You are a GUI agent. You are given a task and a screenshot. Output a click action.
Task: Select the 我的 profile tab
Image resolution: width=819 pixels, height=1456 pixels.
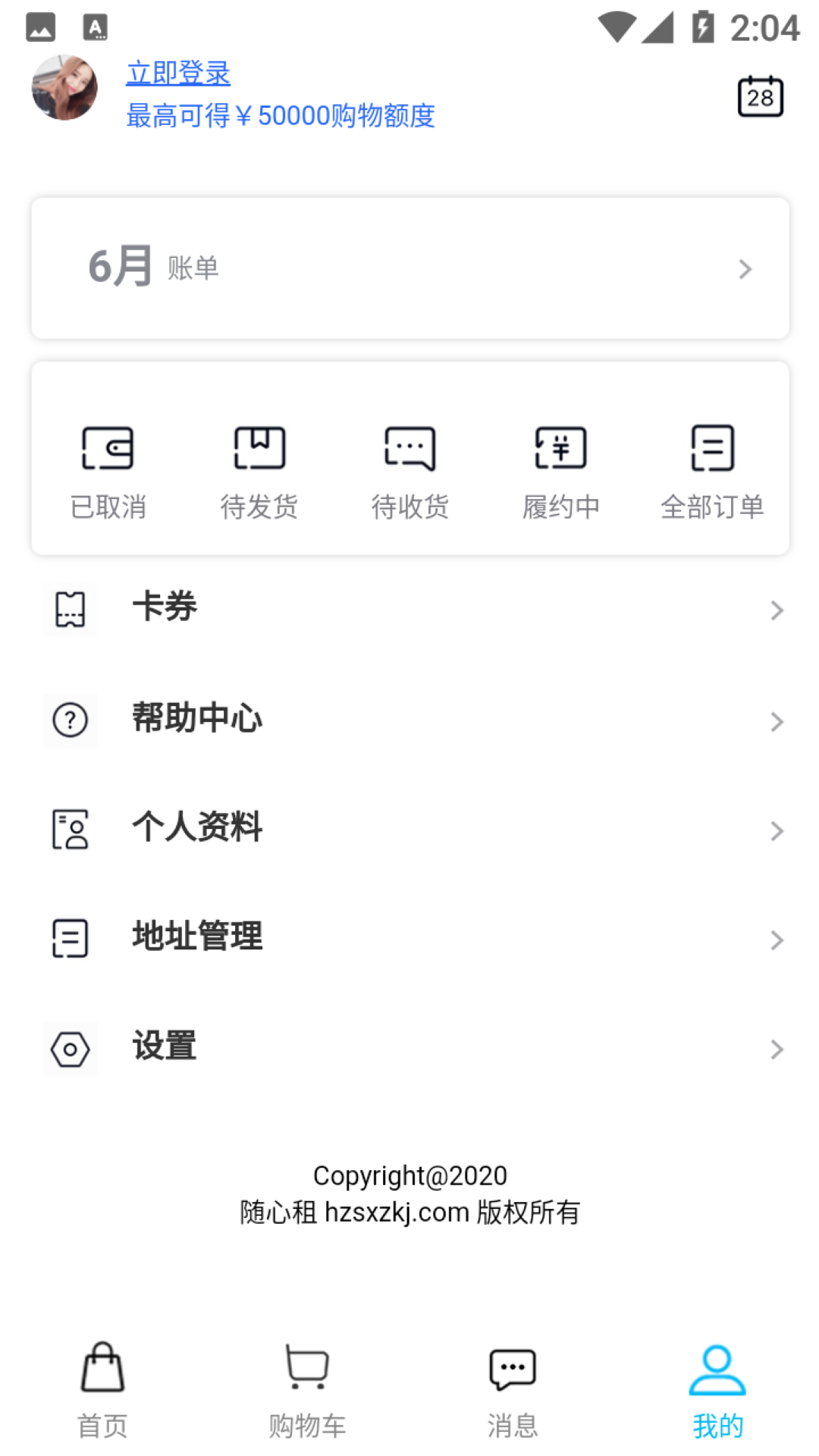(x=717, y=1391)
